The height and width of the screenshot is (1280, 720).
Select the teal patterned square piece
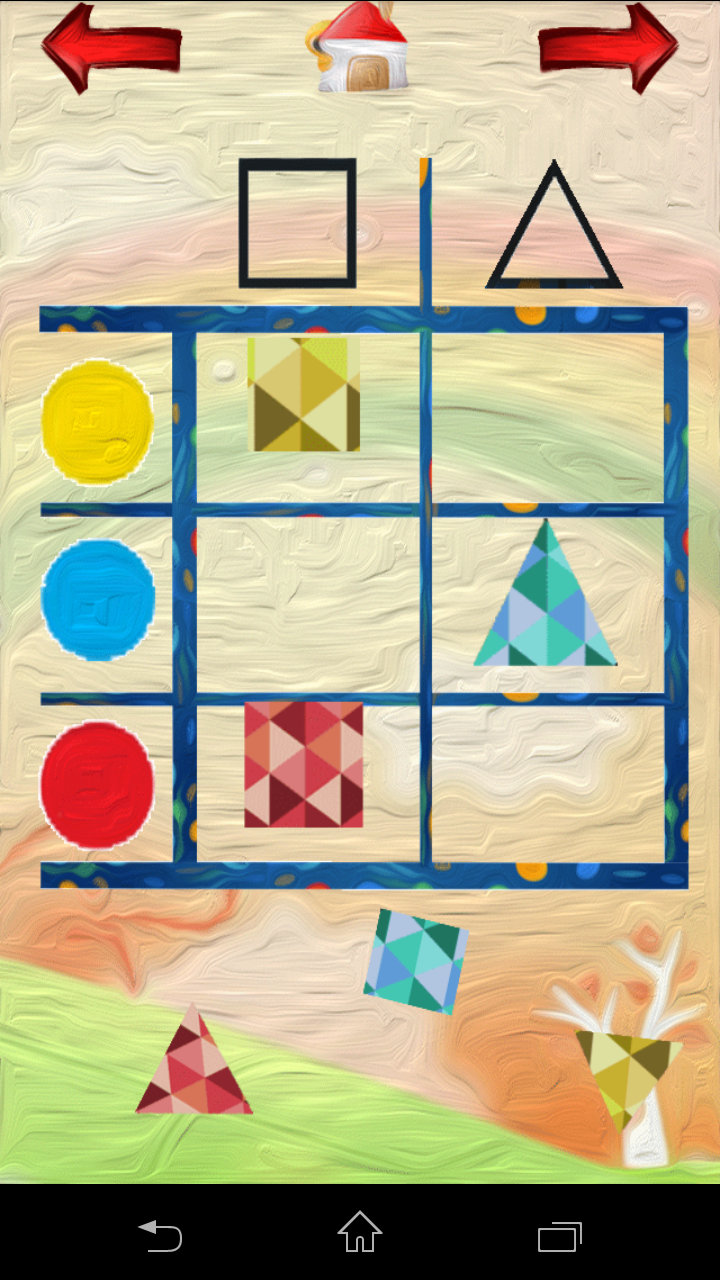416,961
